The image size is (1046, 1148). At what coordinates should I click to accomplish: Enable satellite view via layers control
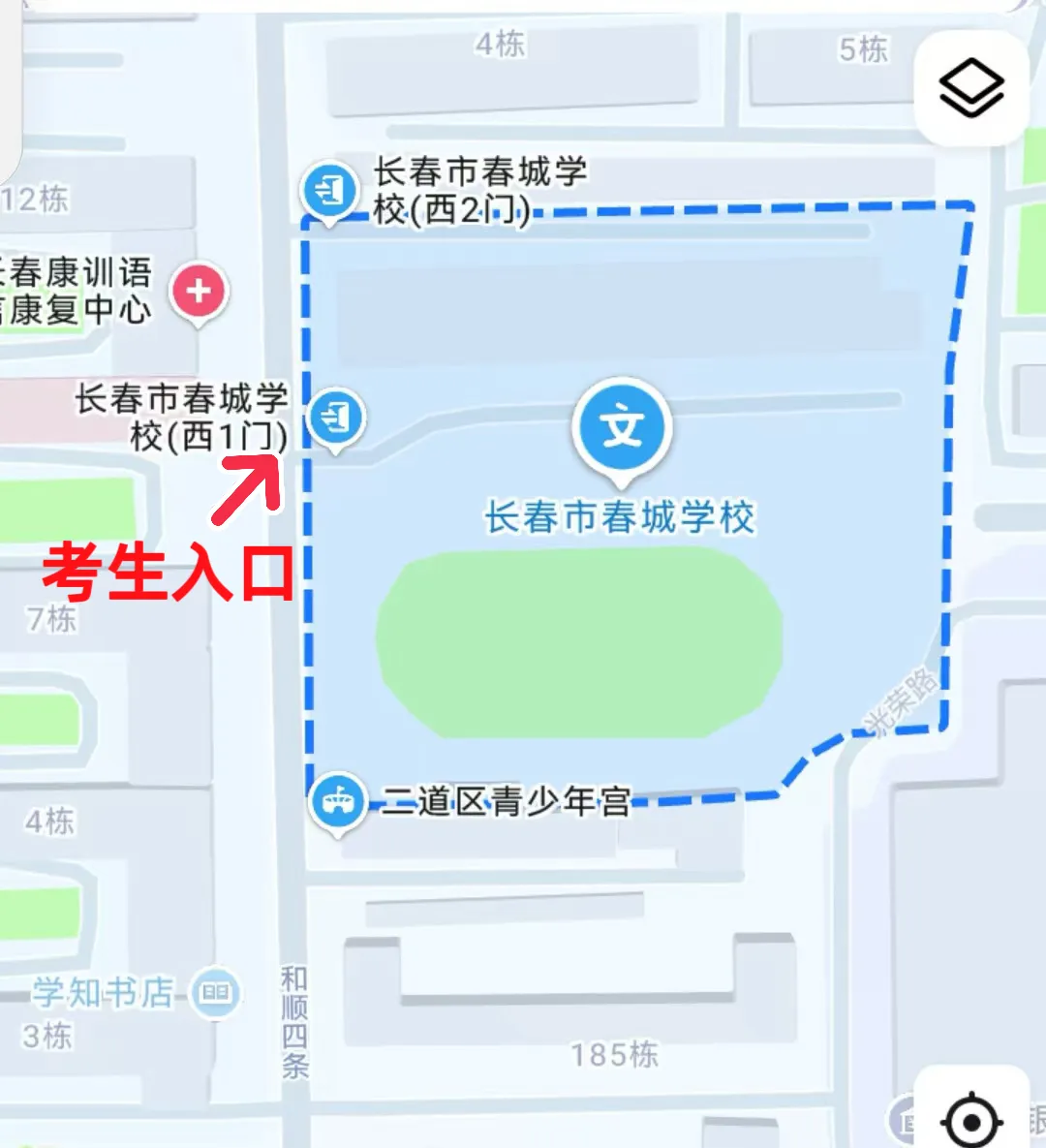pos(971,87)
